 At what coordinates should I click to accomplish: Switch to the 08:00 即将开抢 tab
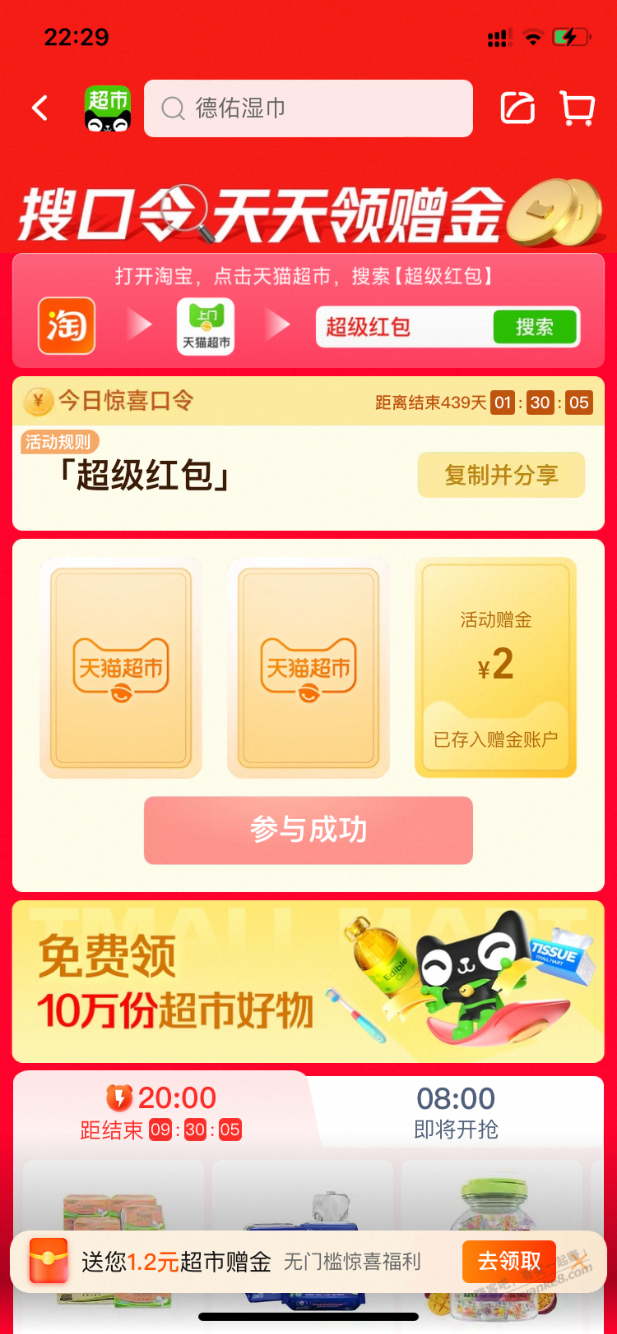[x=456, y=1113]
